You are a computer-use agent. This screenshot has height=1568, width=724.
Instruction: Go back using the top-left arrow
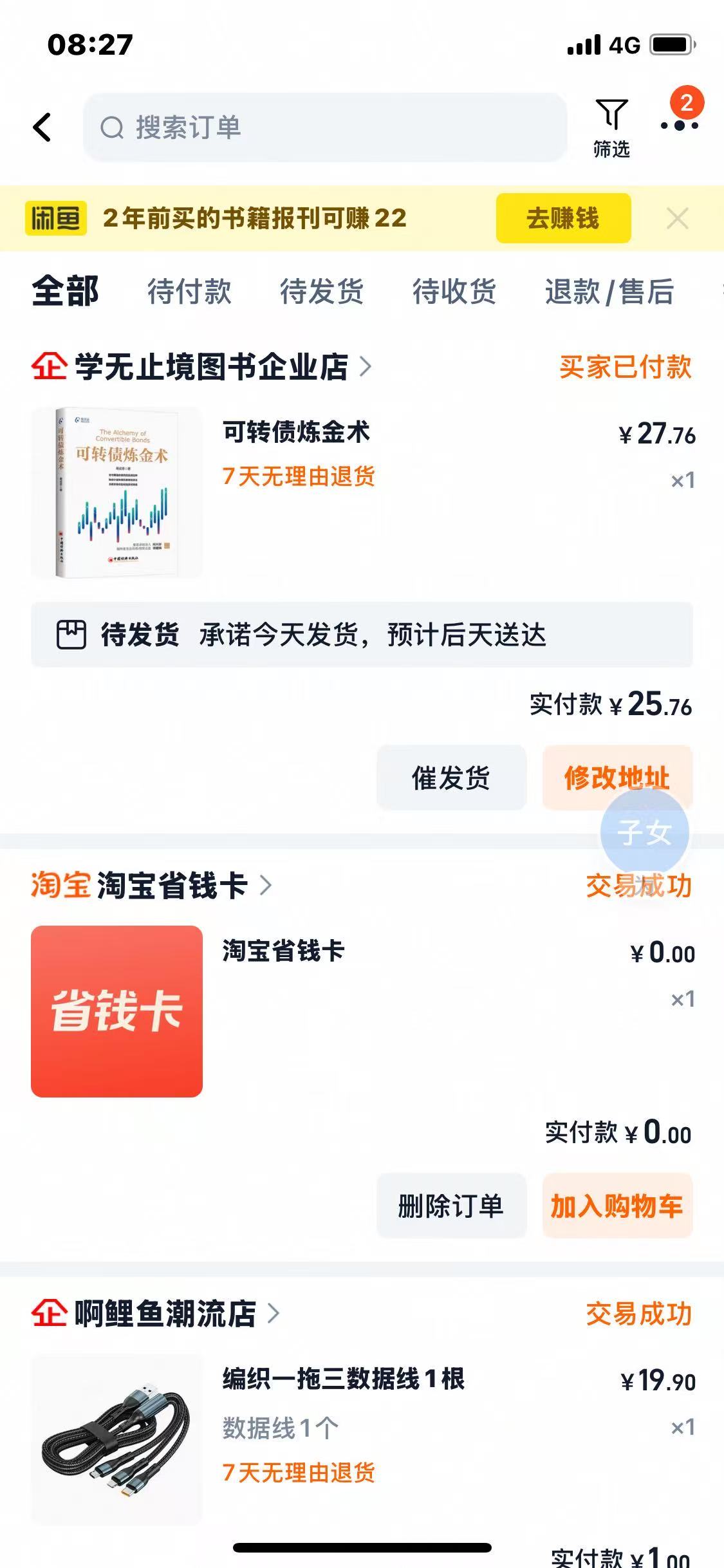click(x=42, y=127)
